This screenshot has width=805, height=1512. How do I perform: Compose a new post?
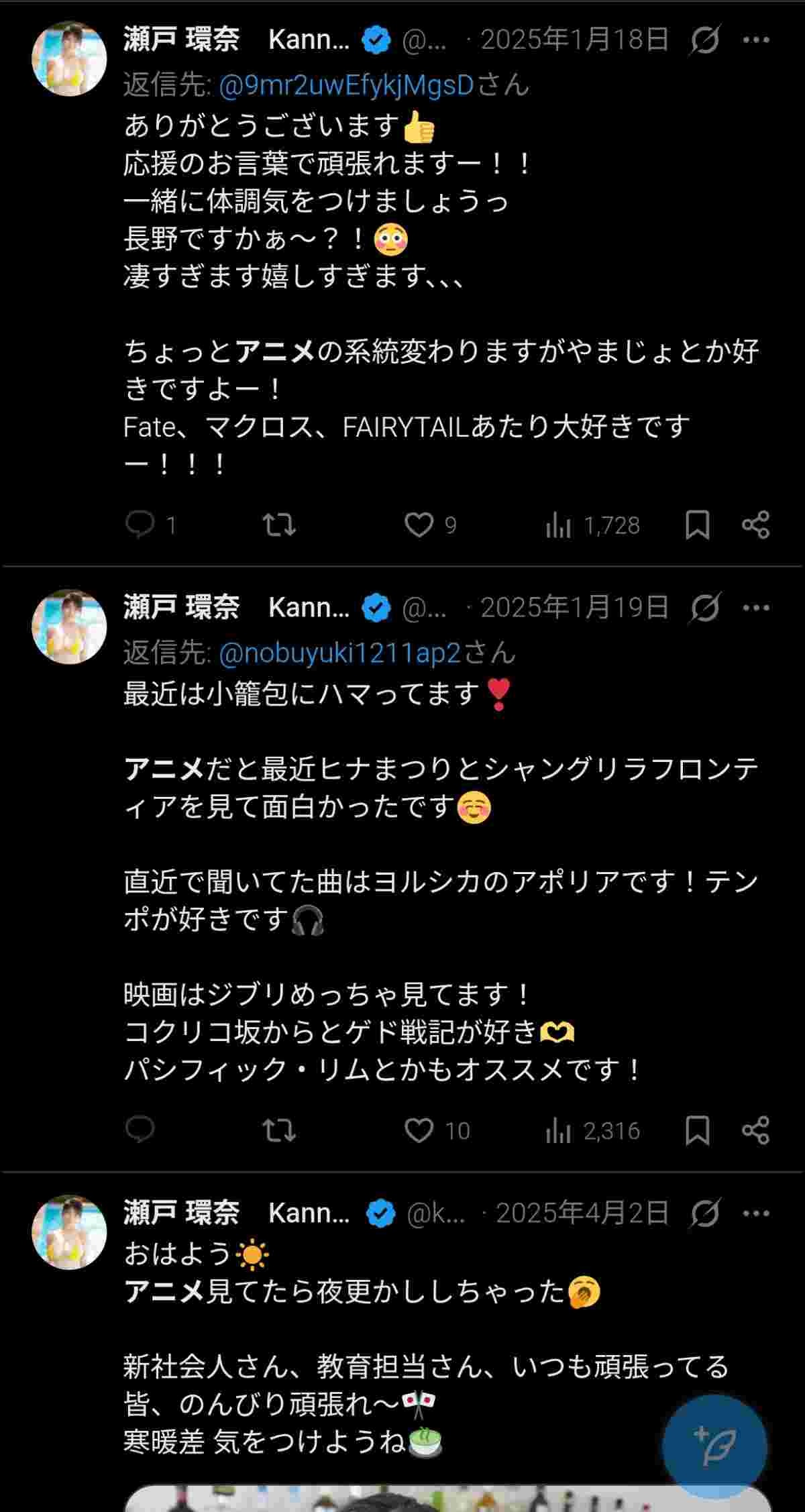point(714,1446)
